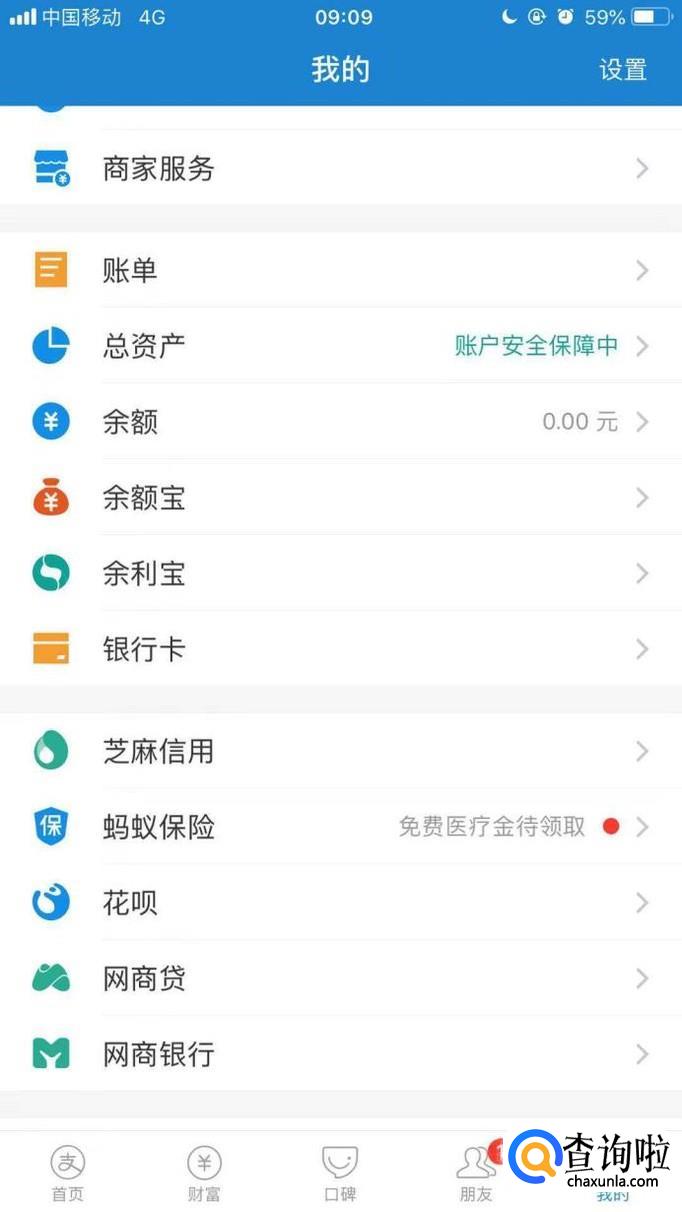
Task: Open the 商家服务 row
Action: pyautogui.click(x=340, y=169)
